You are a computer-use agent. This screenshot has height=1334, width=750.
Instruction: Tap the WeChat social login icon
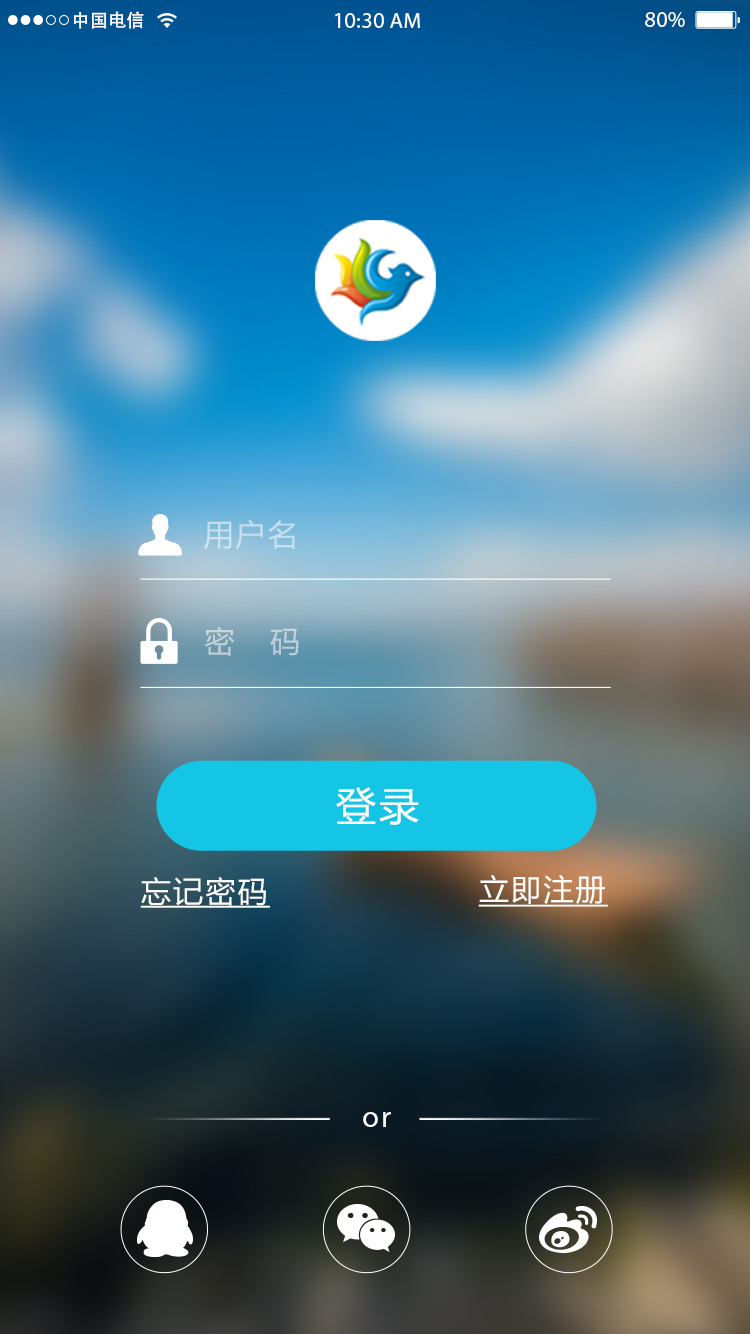366,1229
